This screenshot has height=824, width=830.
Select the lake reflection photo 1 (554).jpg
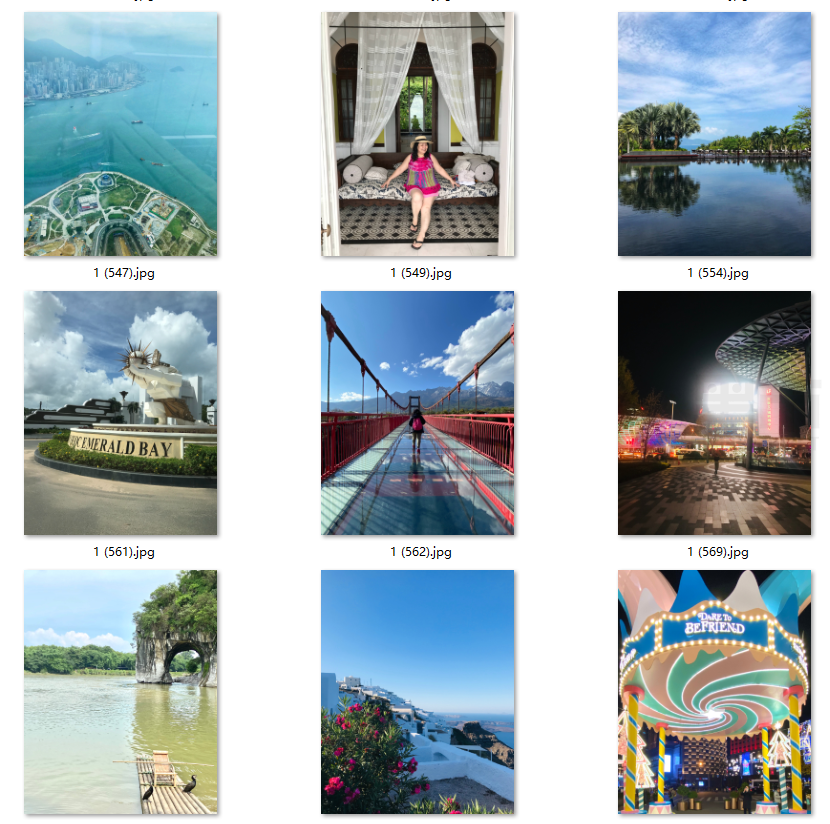click(714, 134)
